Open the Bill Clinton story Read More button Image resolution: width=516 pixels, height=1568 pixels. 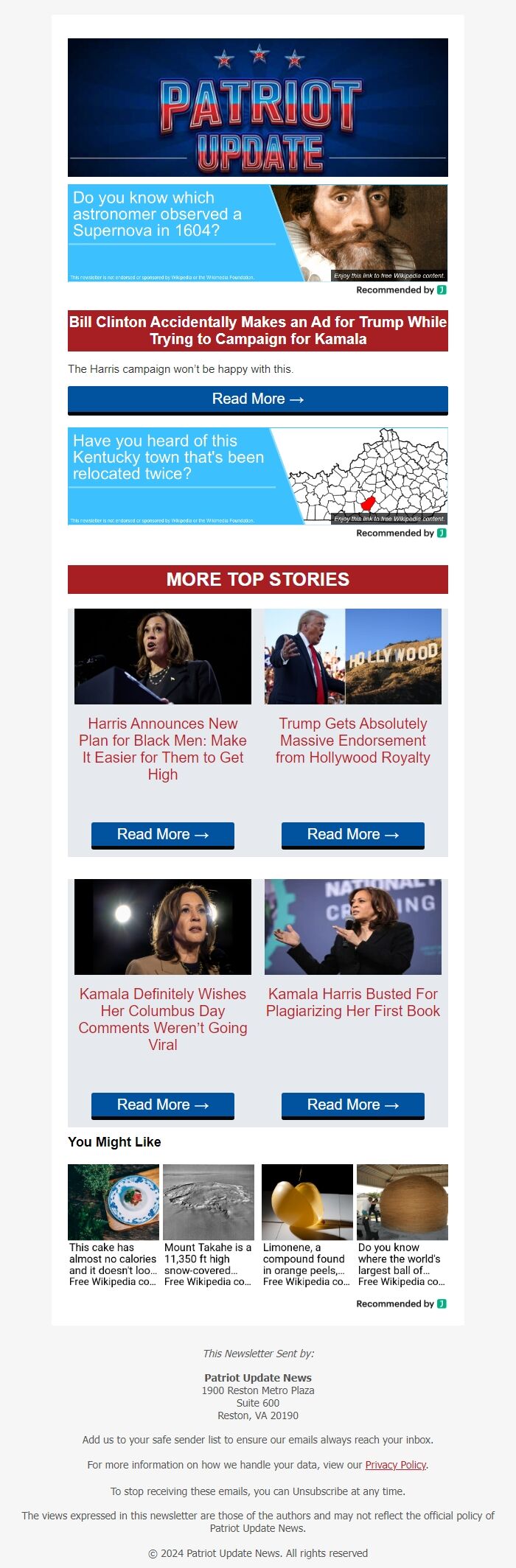[x=257, y=399]
